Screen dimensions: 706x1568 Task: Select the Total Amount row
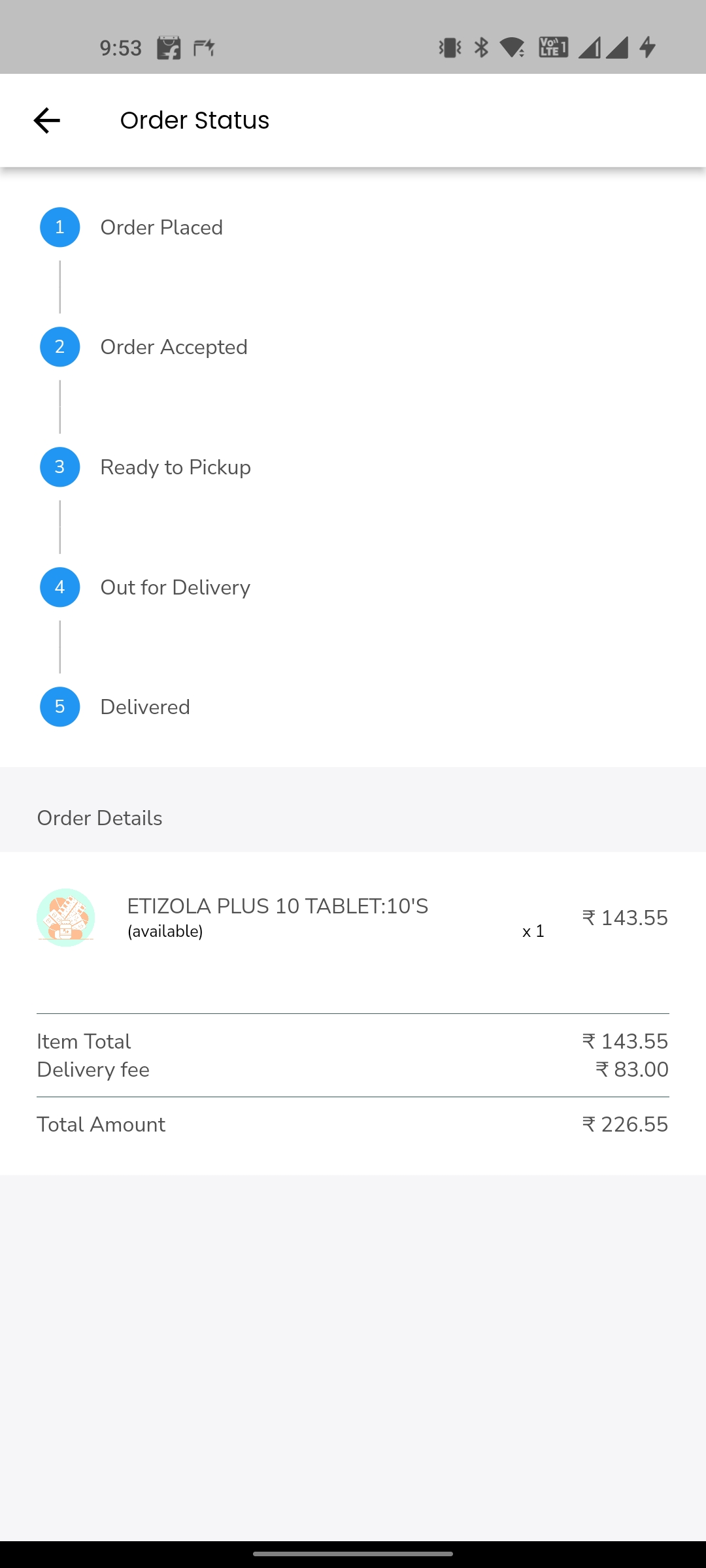click(101, 1124)
